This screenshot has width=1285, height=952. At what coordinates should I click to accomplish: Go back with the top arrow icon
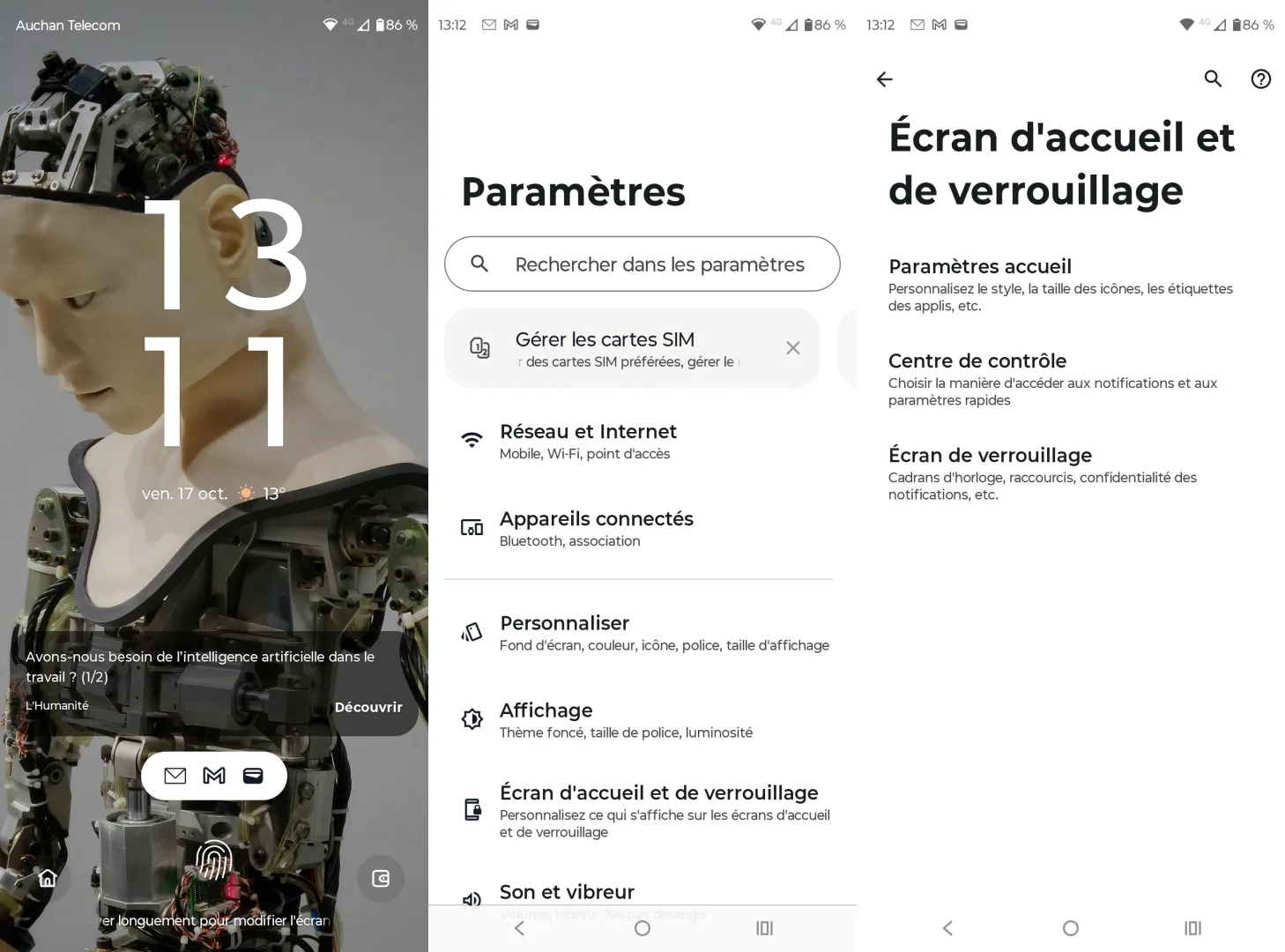coord(884,79)
